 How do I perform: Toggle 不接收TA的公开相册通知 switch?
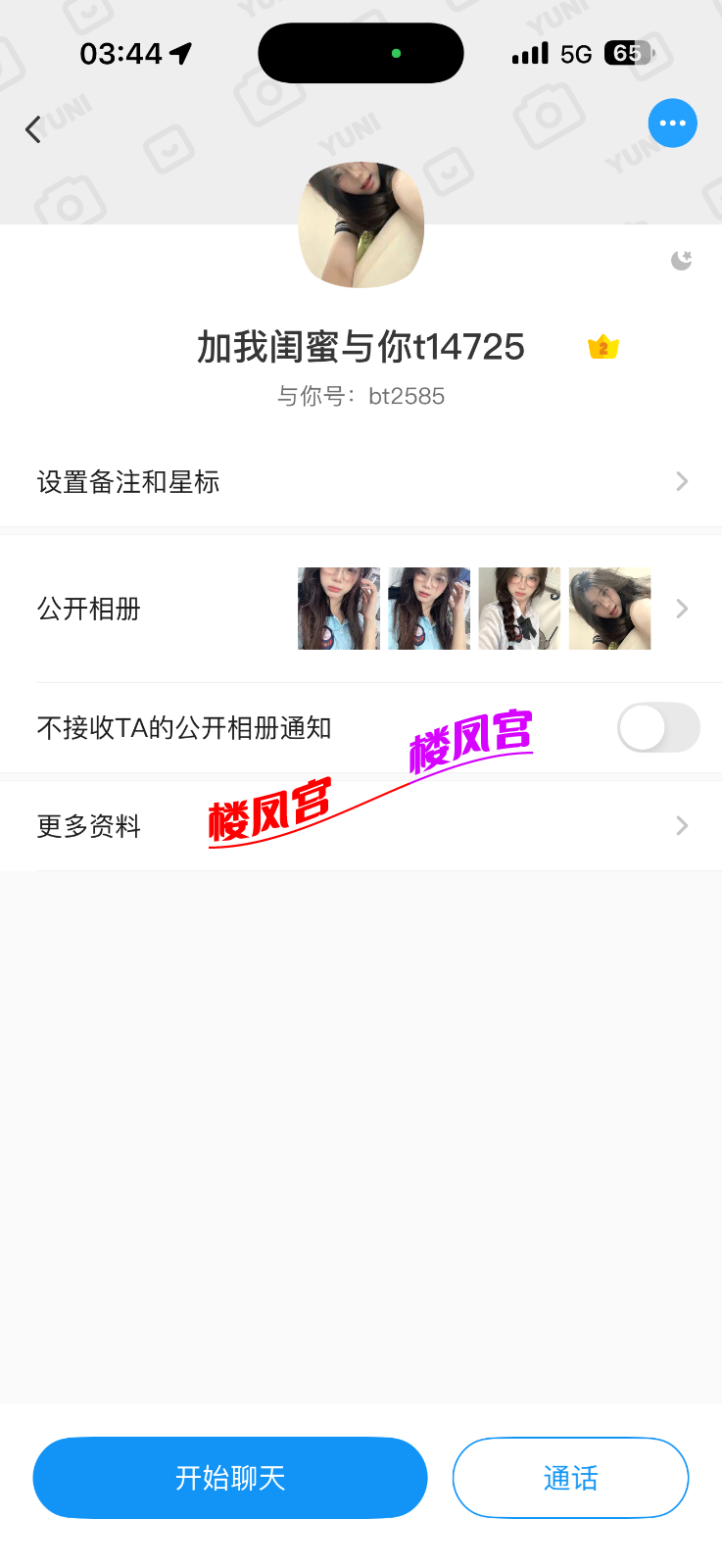(x=657, y=728)
